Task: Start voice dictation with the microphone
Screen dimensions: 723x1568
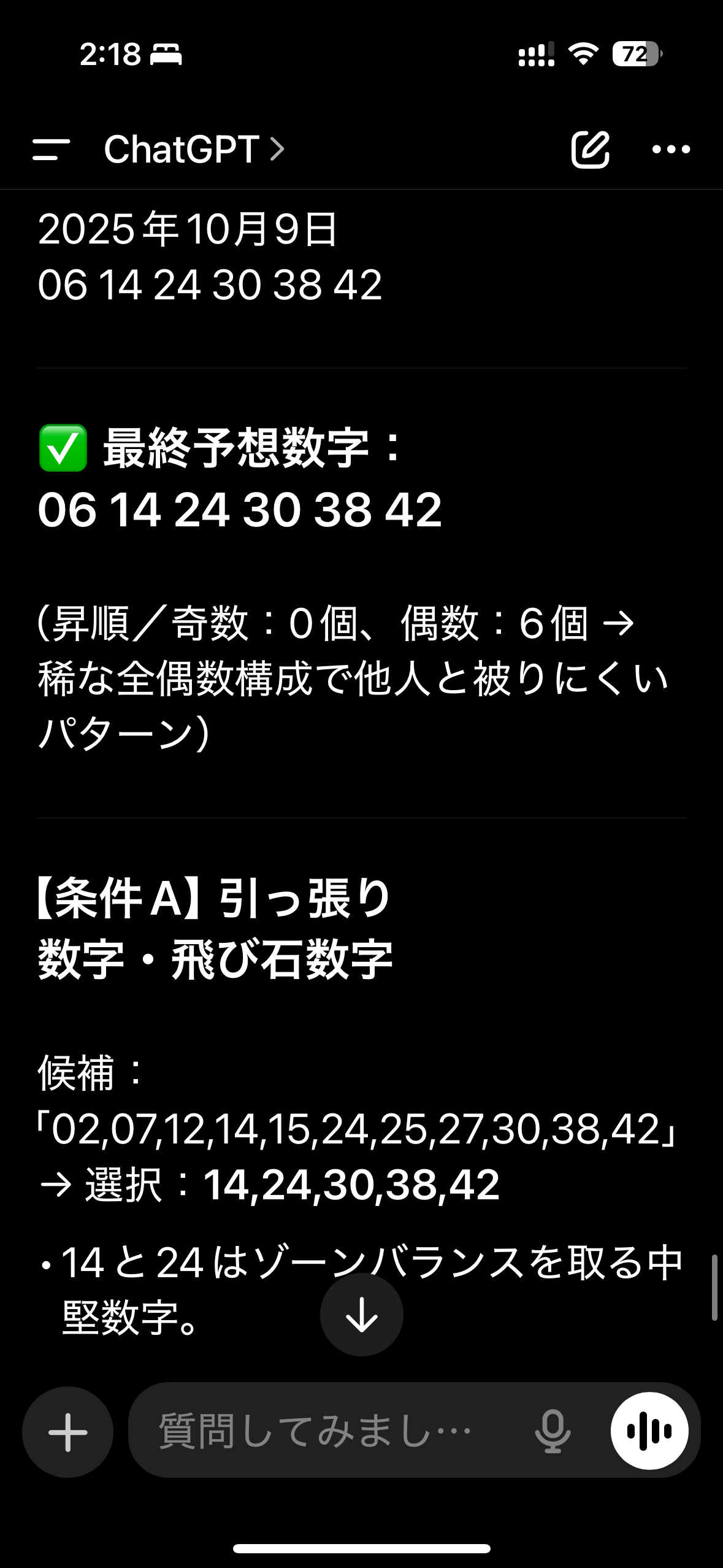Action: click(553, 1432)
